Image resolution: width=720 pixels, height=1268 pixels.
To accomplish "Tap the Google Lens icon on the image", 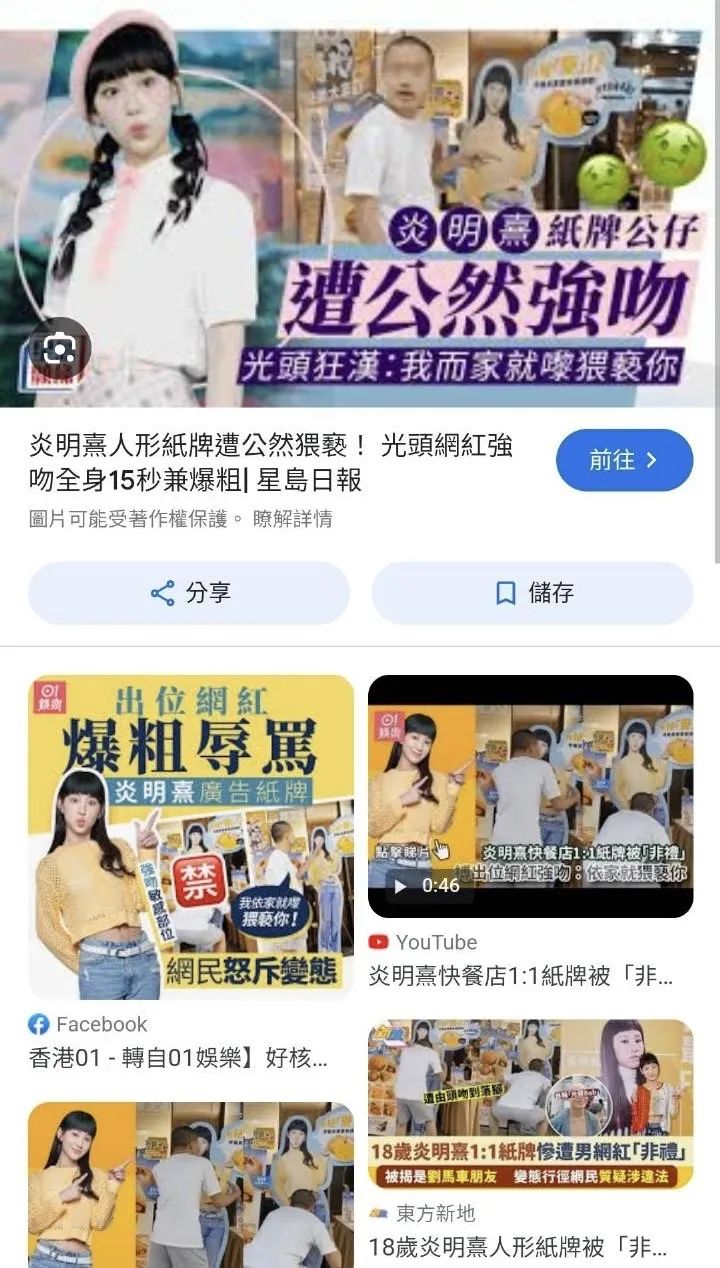I will (x=60, y=349).
